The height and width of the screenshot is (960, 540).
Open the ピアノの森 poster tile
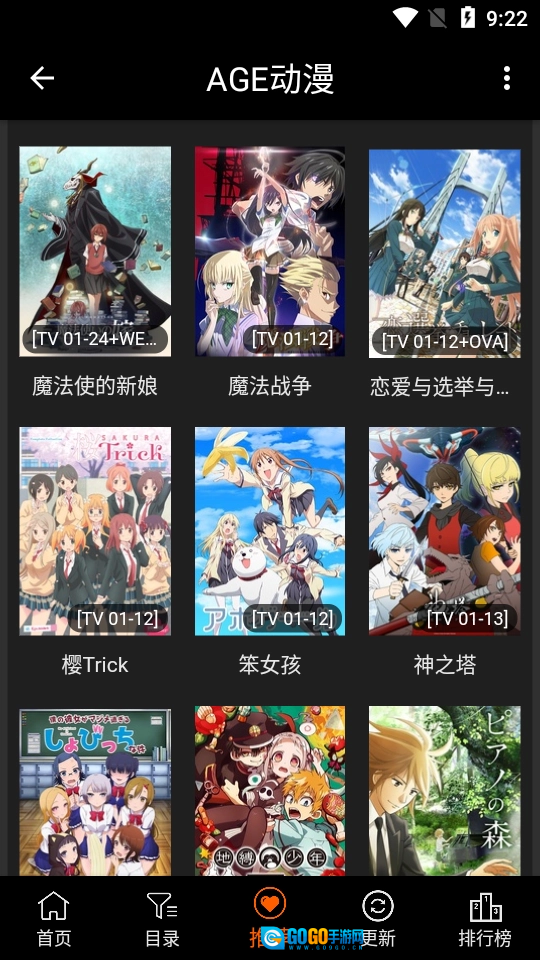pos(444,791)
